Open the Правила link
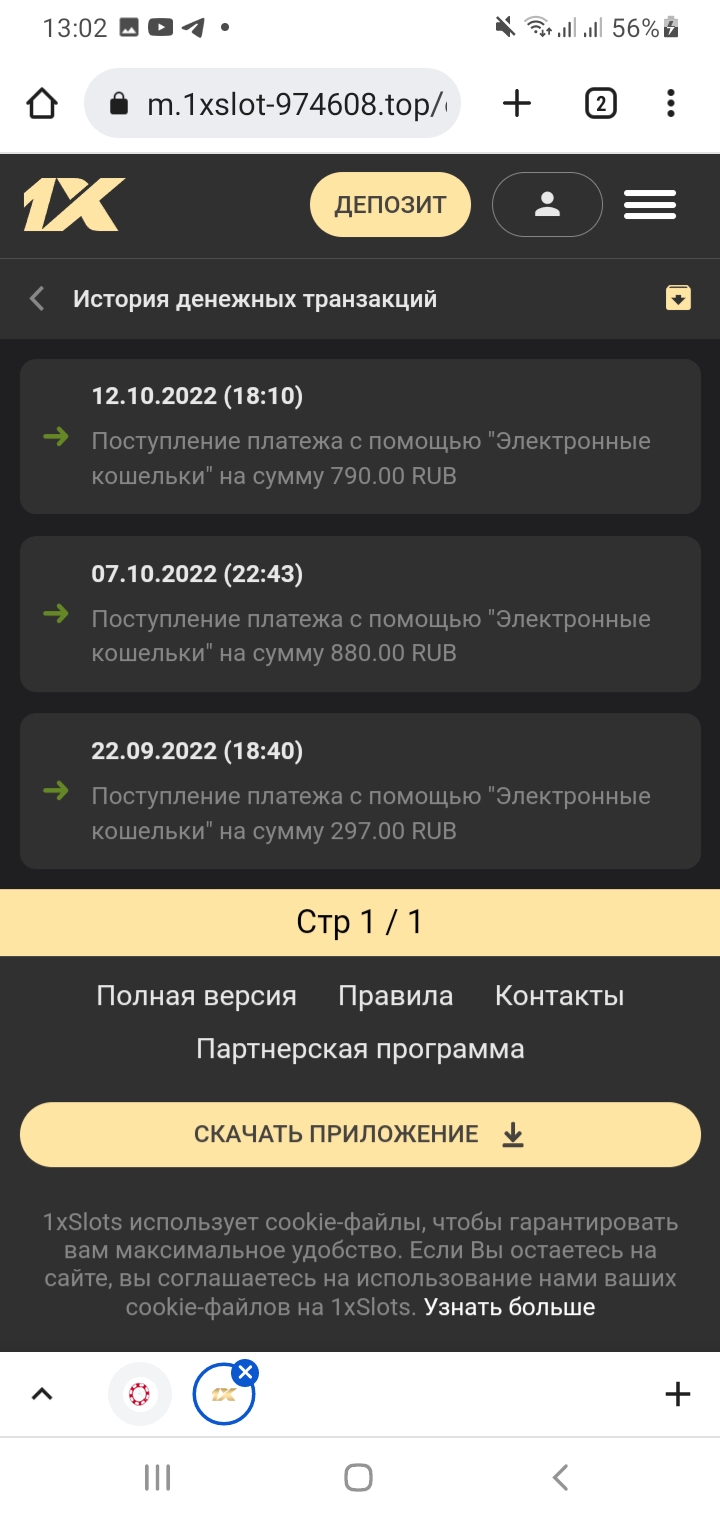The image size is (720, 1520). (x=396, y=996)
